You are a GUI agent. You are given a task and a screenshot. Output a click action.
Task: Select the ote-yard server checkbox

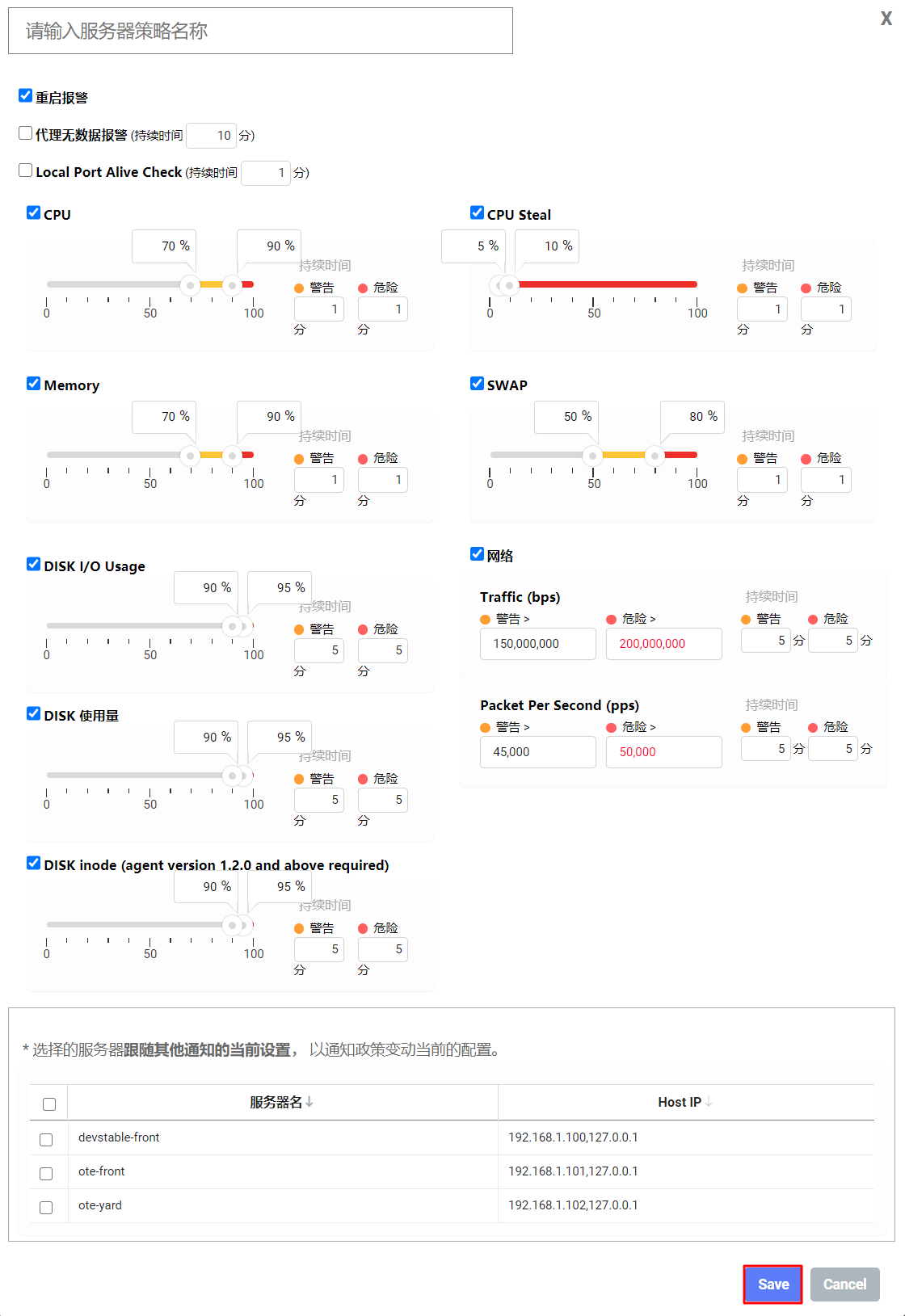click(46, 1207)
